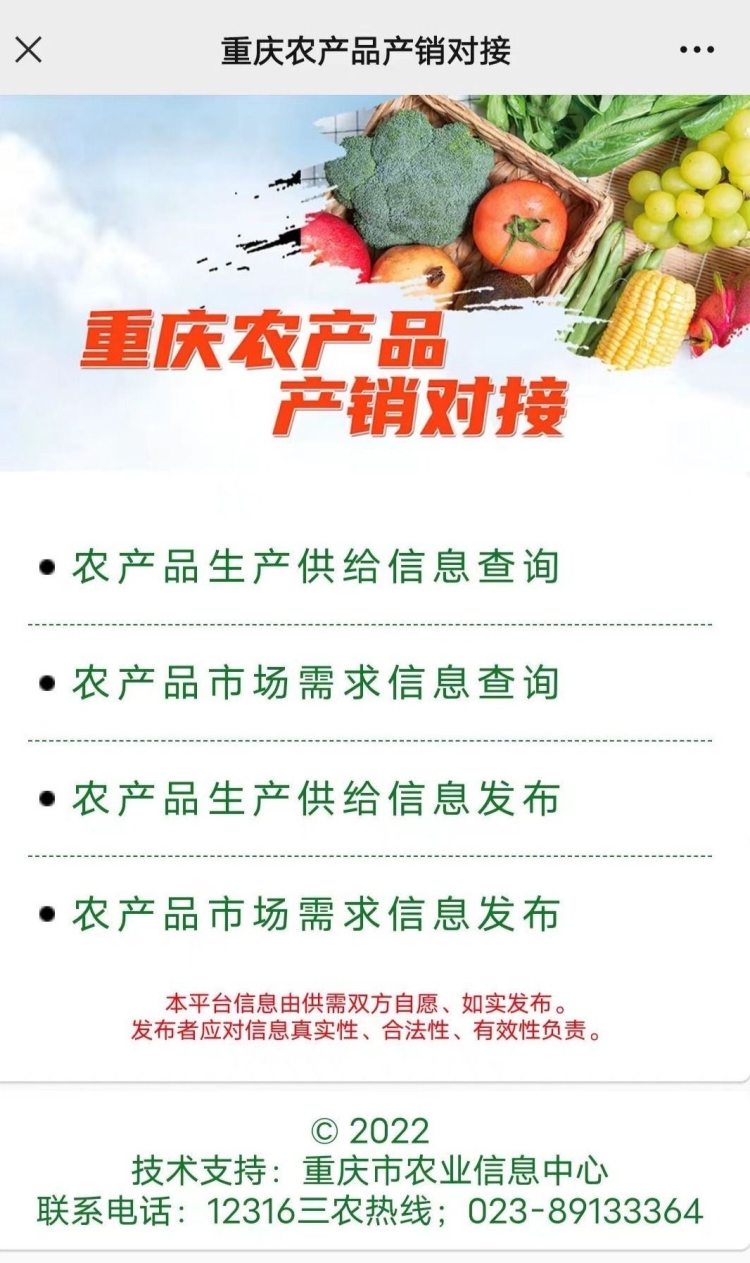This screenshot has height=1263, width=750.
Task: Select 农产品生产供给信息发布
Action: point(314,799)
